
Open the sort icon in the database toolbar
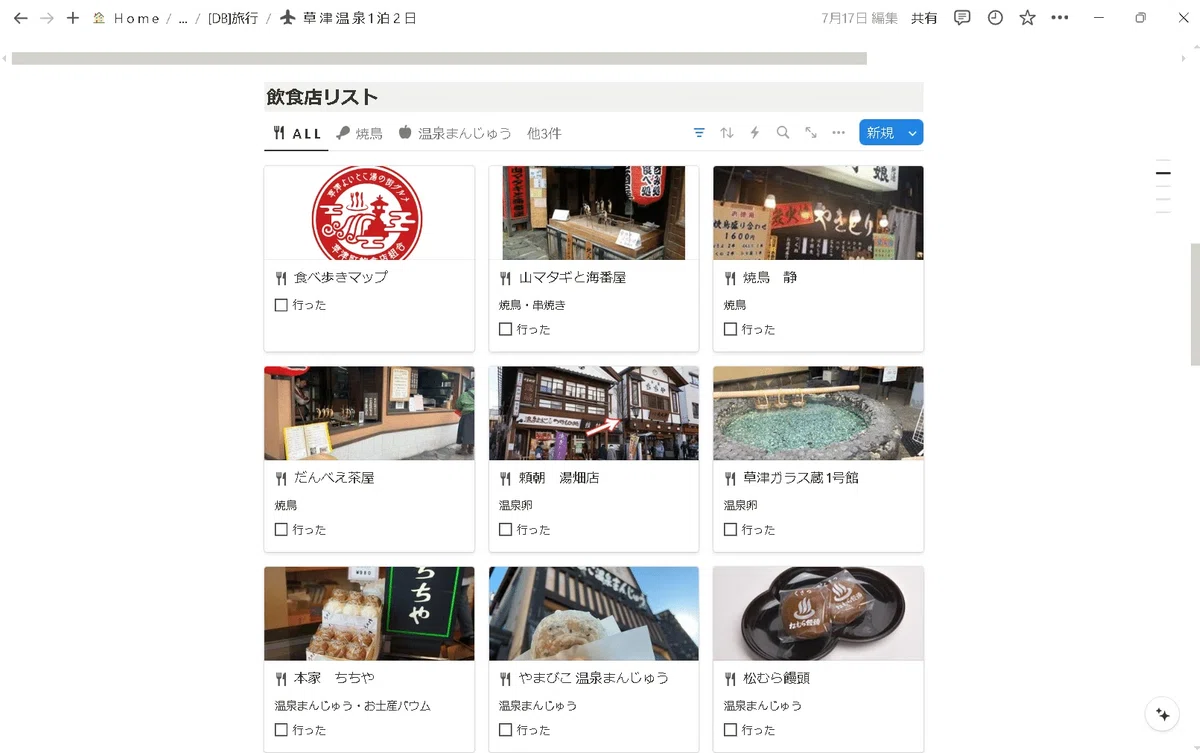[727, 132]
